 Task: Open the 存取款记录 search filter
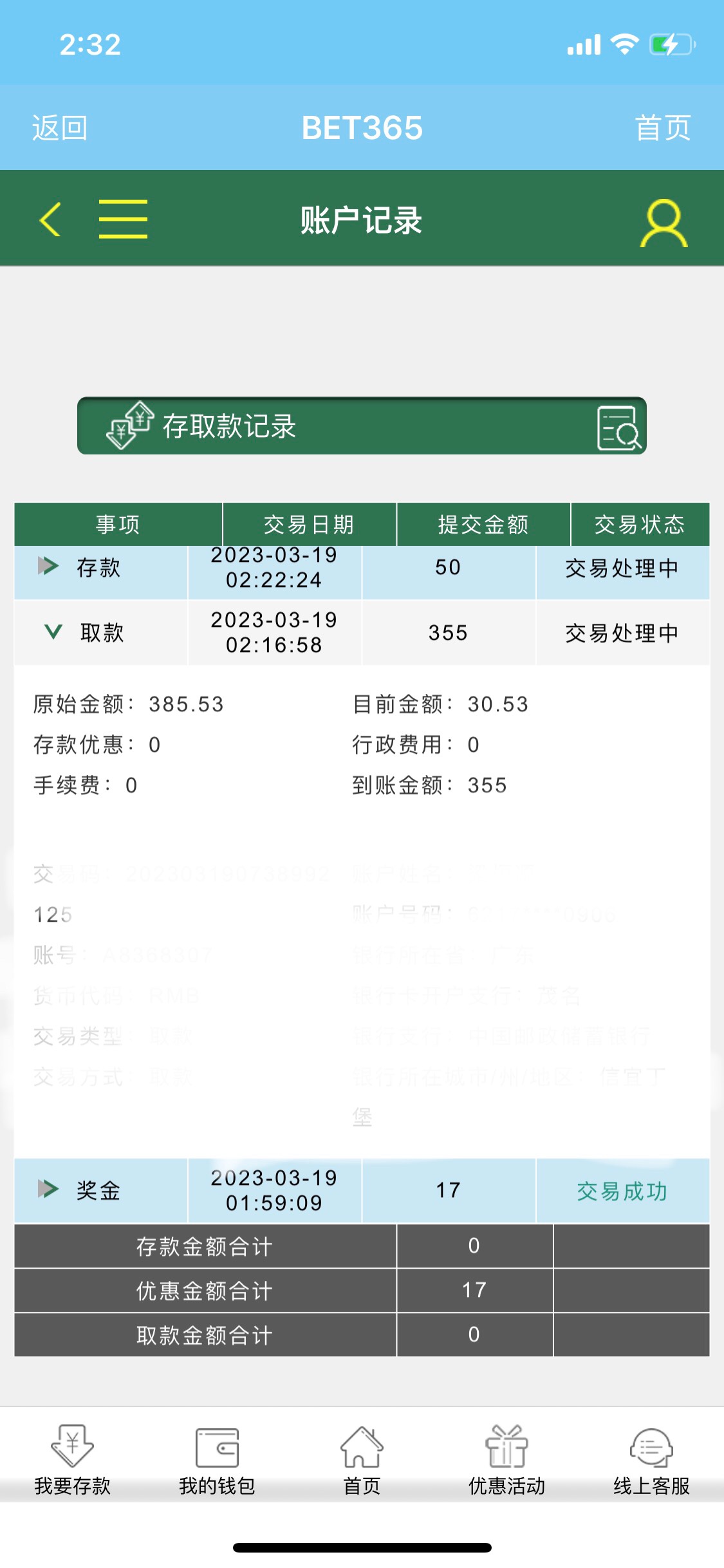pyautogui.click(x=618, y=427)
